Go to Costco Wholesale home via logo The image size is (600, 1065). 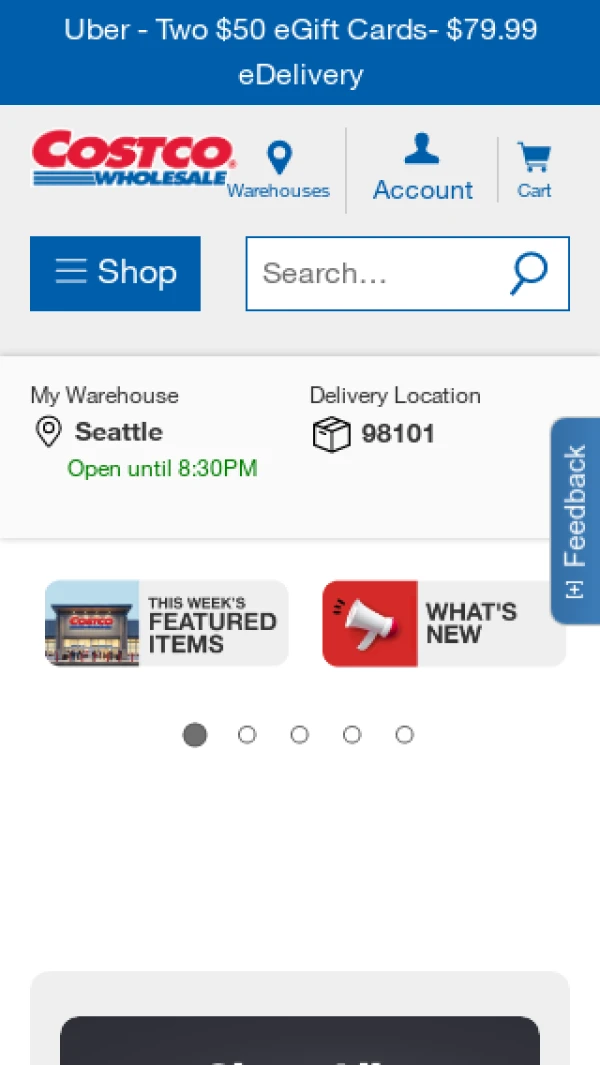[133, 159]
